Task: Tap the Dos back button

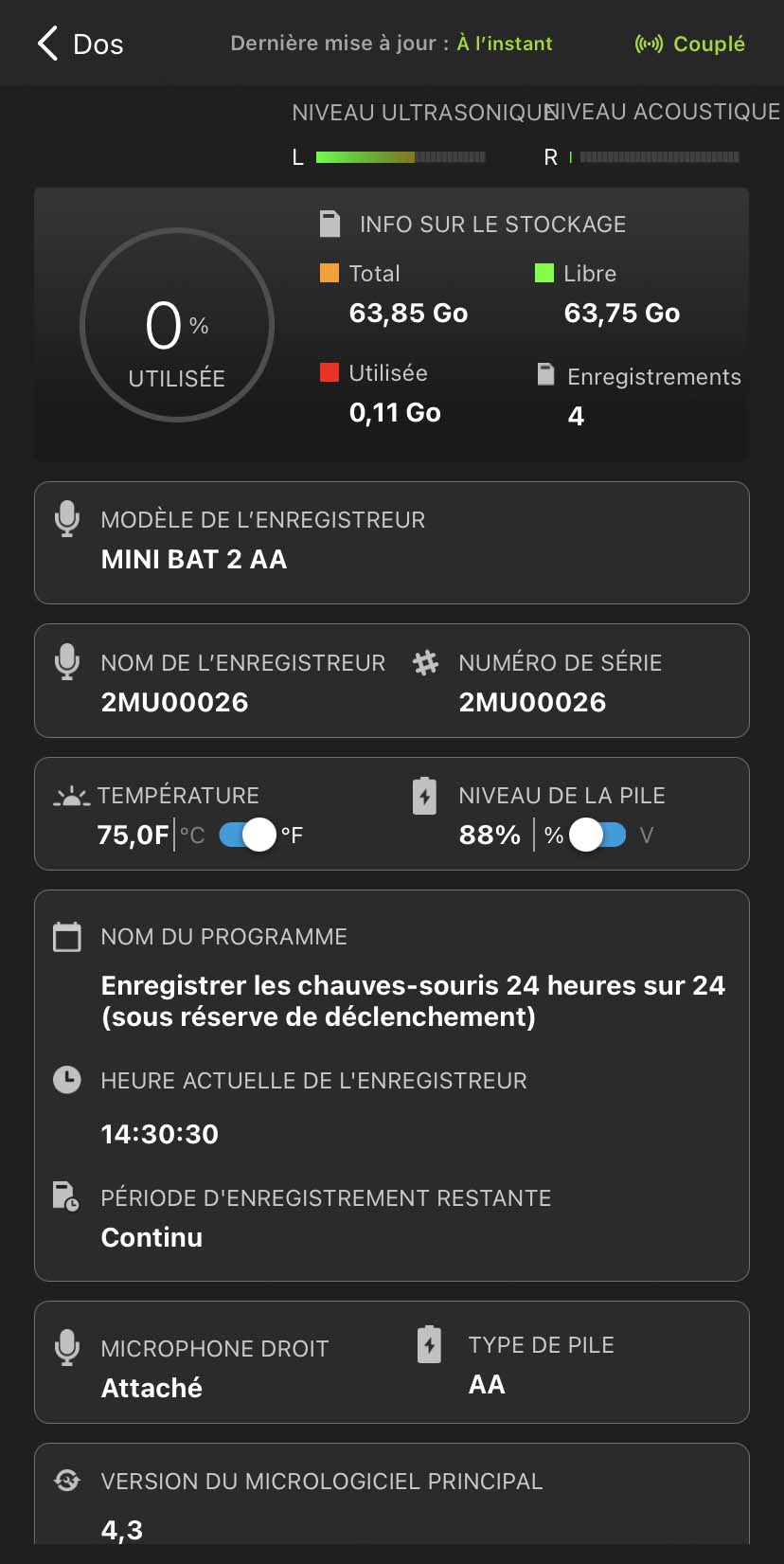Action: [80, 43]
